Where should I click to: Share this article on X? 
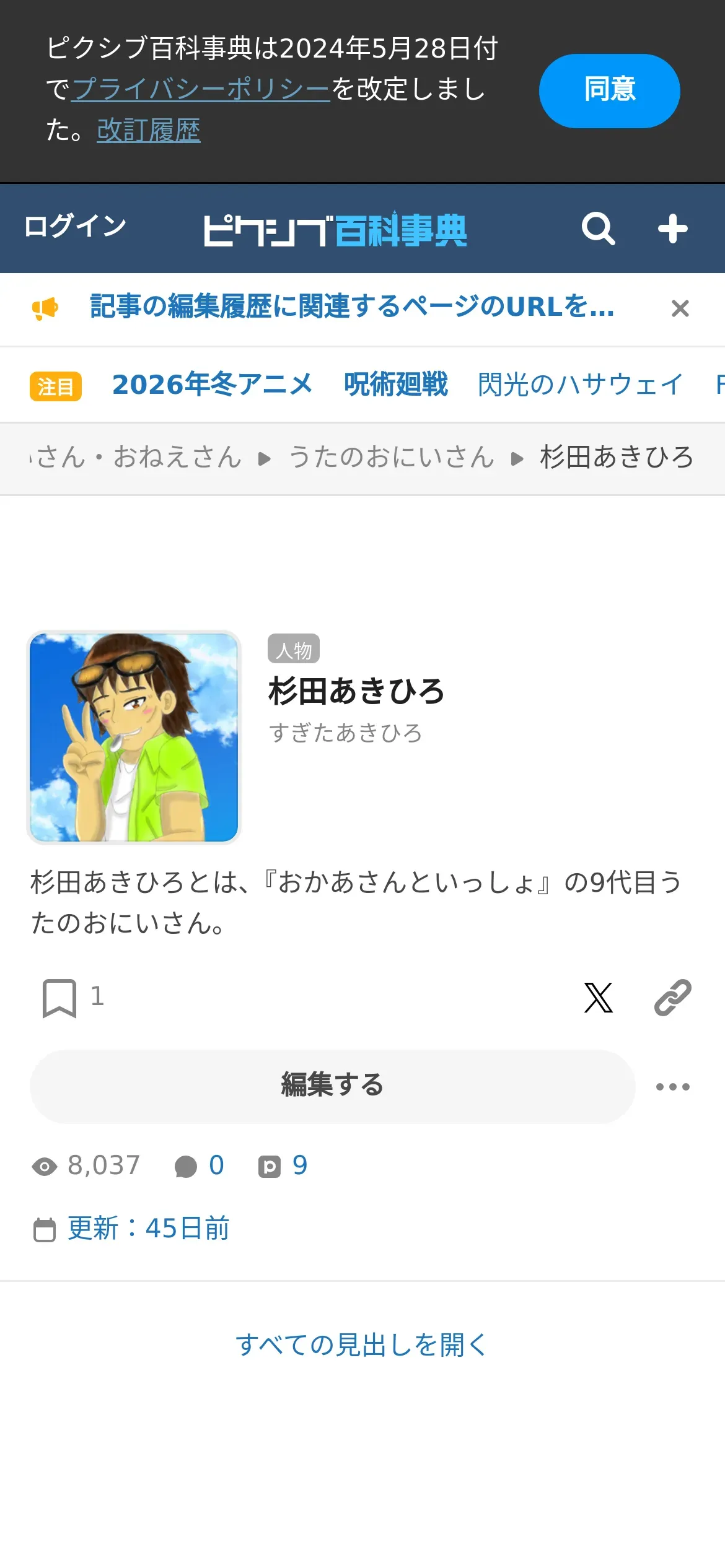point(598,998)
